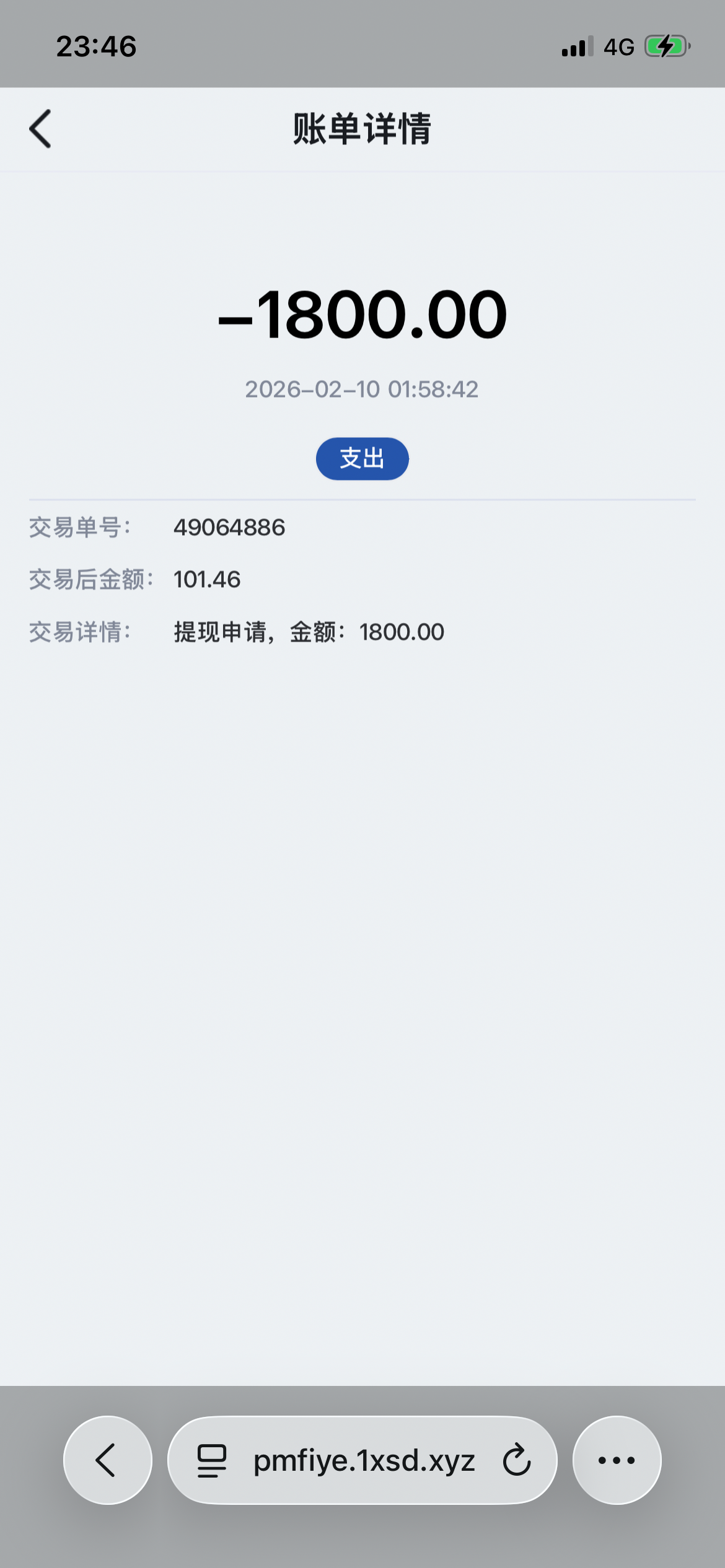Tap the back chevron beside 账单详情
Viewport: 725px width, 1568px height.
[x=40, y=129]
